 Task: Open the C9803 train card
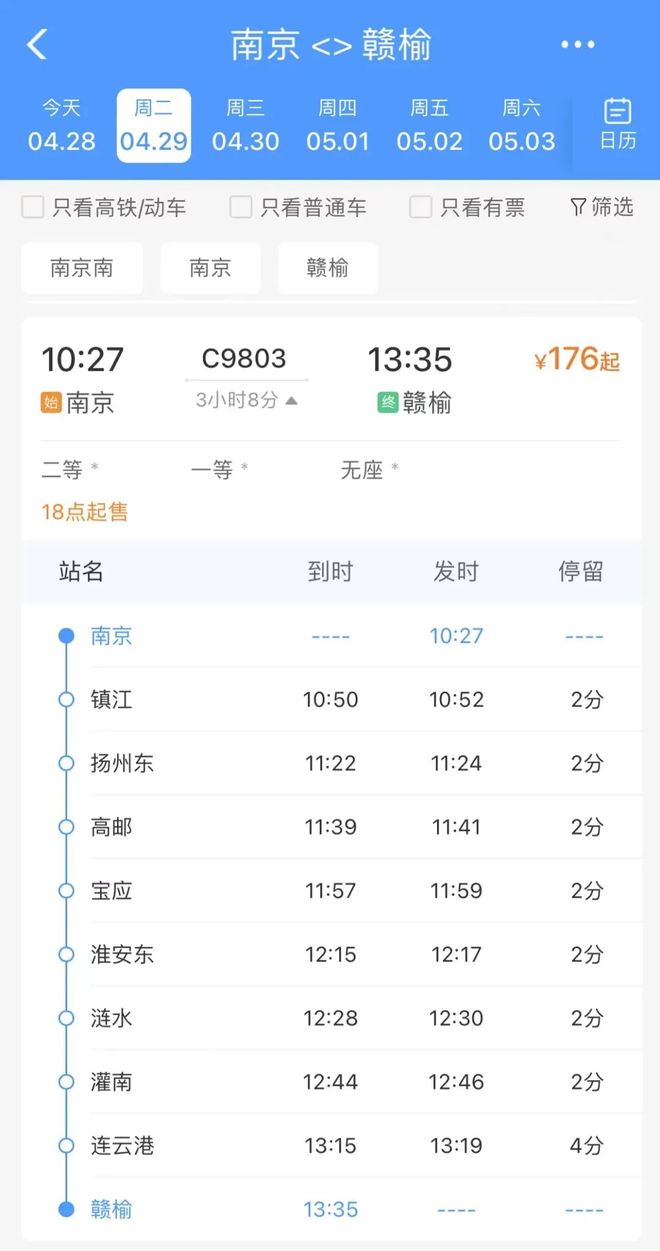click(331, 381)
